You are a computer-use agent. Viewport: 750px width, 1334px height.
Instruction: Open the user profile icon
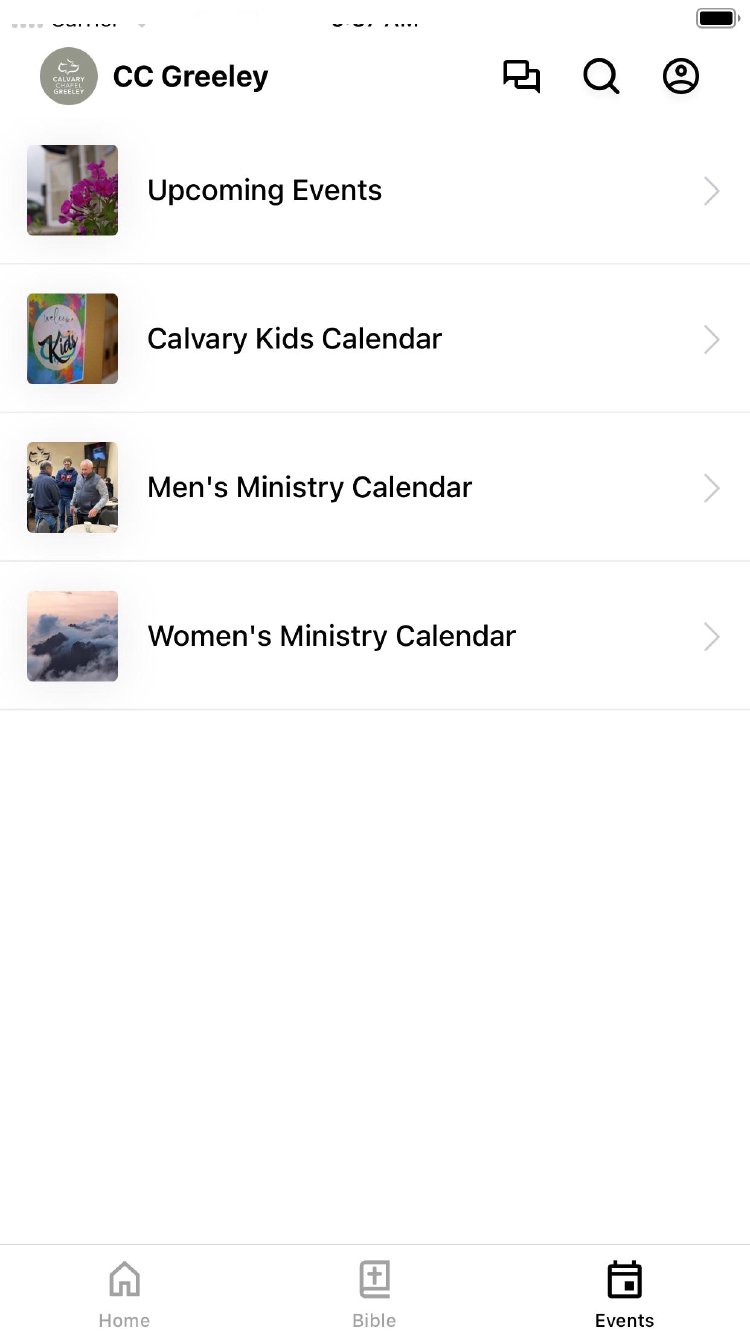tap(681, 77)
